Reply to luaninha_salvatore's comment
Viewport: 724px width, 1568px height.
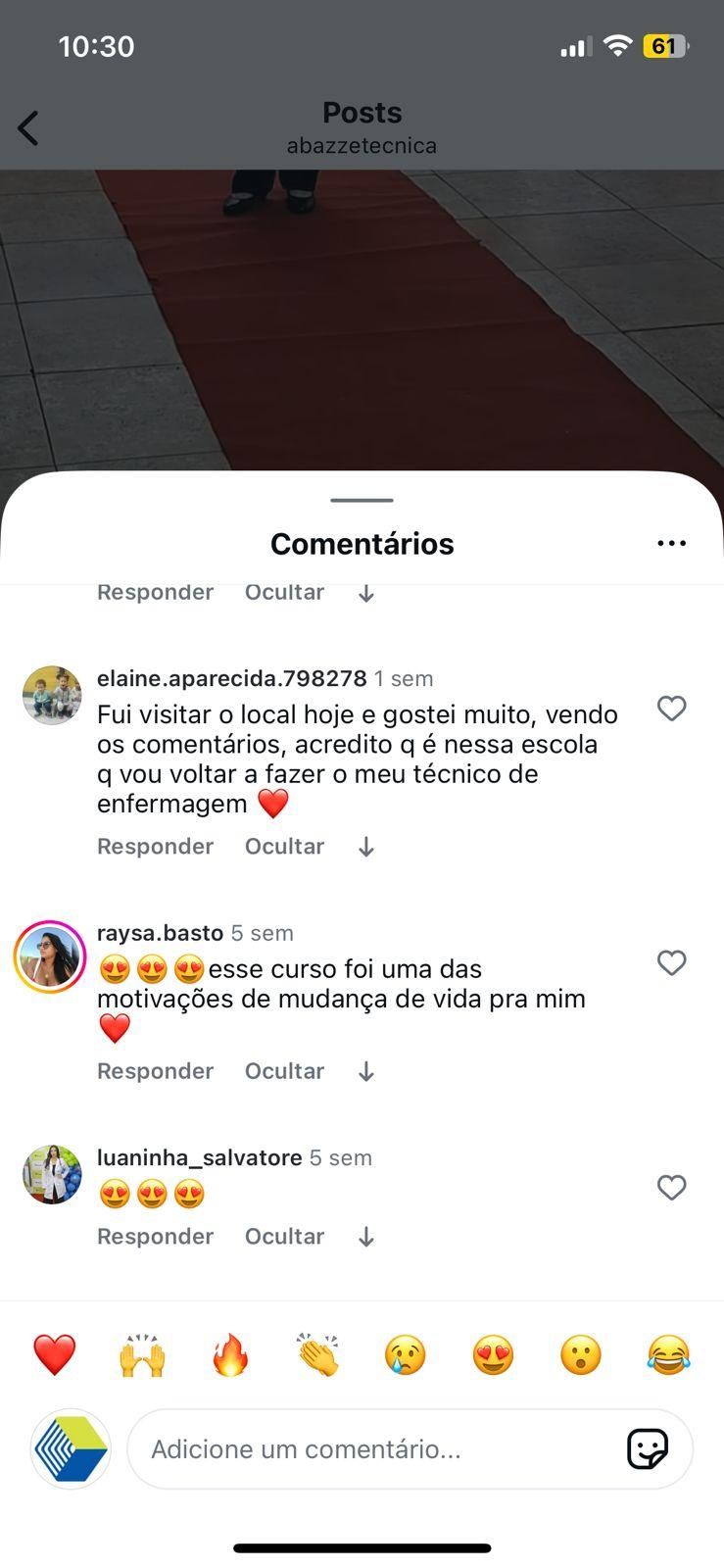155,1236
